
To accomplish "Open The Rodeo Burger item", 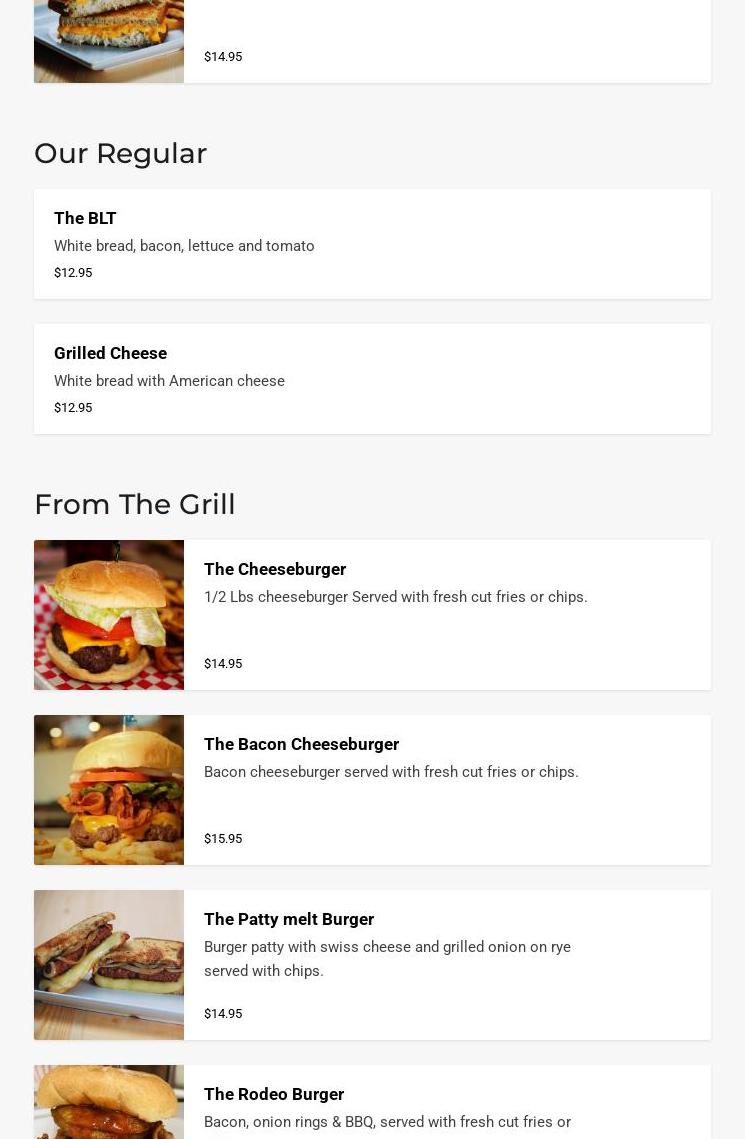I will click(274, 1094).
